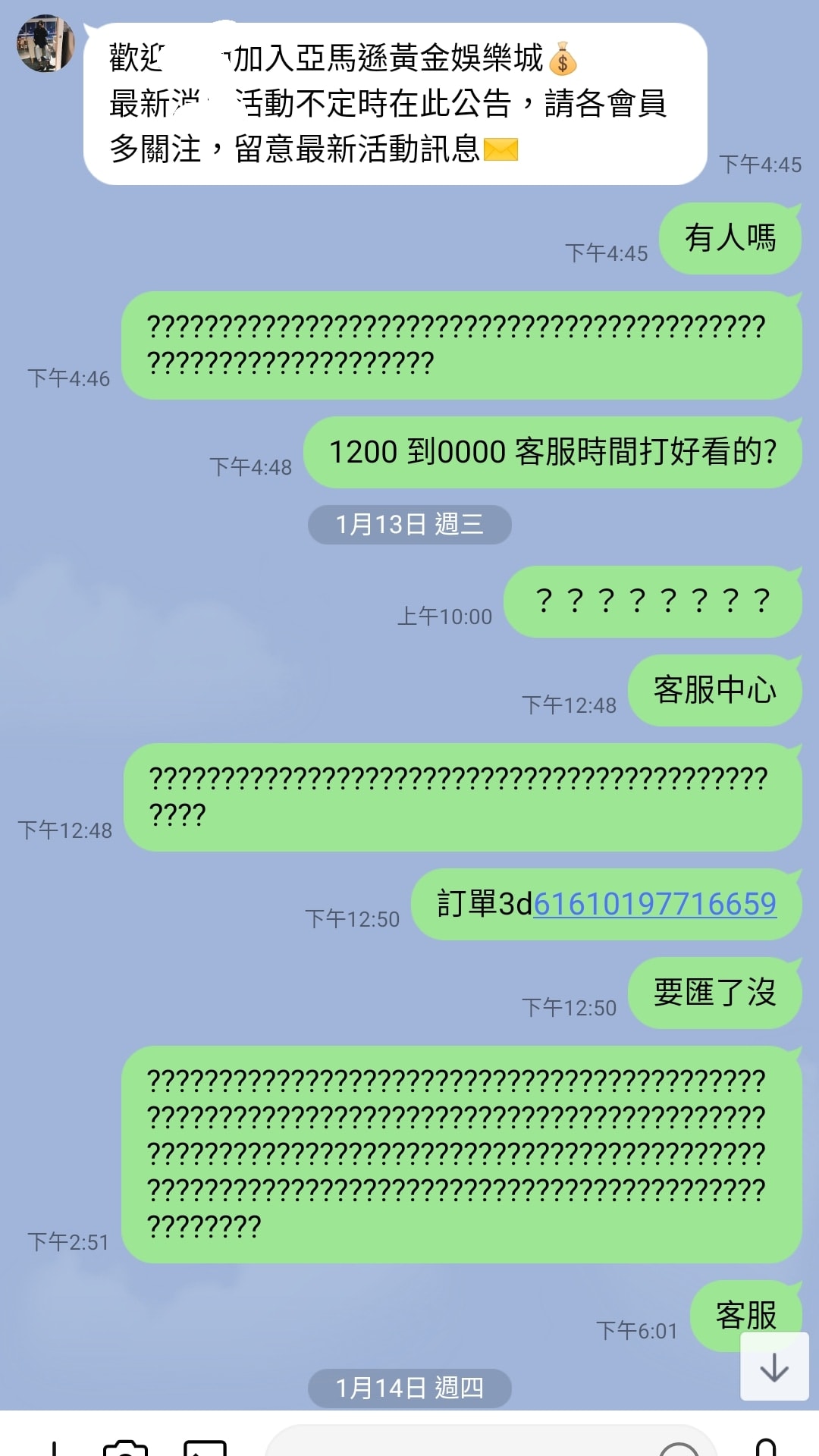This screenshot has width=819, height=1456.
Task: Jump to latest message with down arrow
Action: [x=774, y=1367]
